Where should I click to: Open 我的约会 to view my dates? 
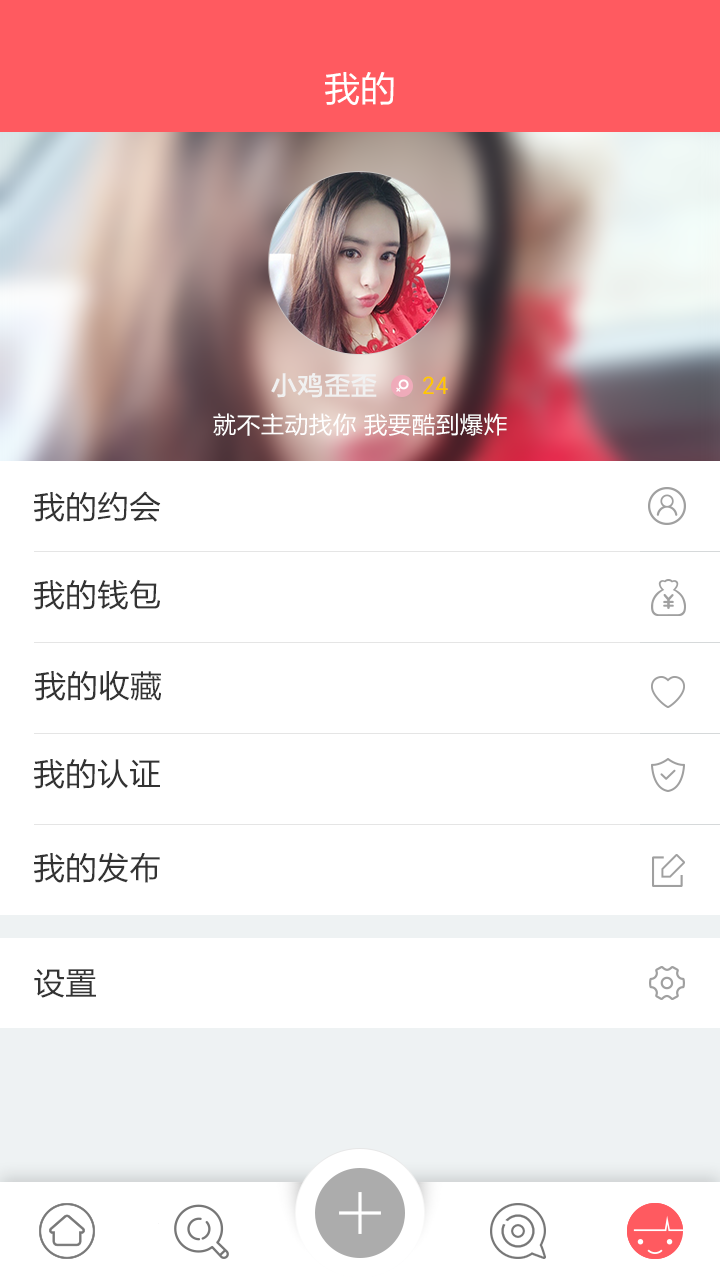coord(98,508)
